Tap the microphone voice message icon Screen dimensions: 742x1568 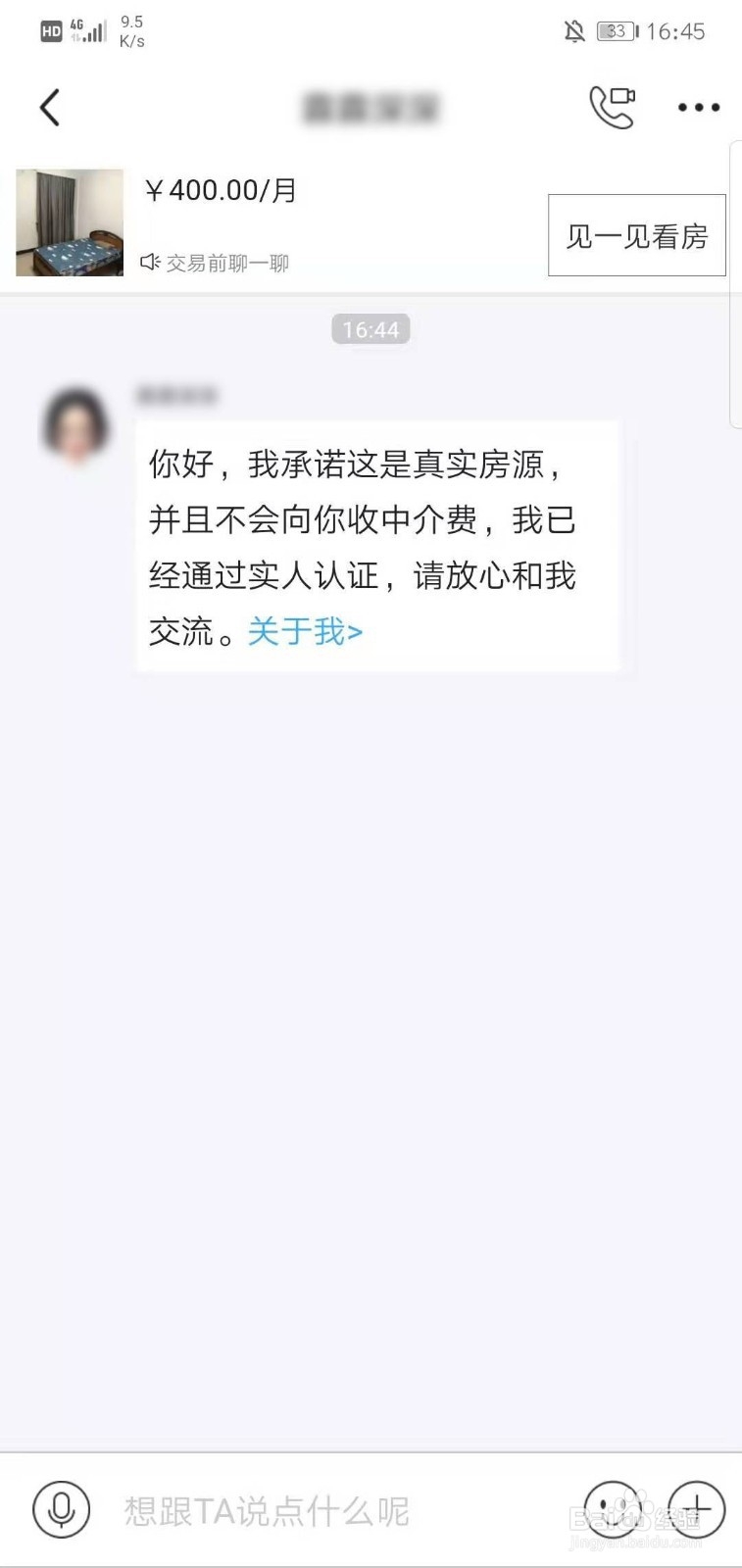click(x=61, y=1509)
